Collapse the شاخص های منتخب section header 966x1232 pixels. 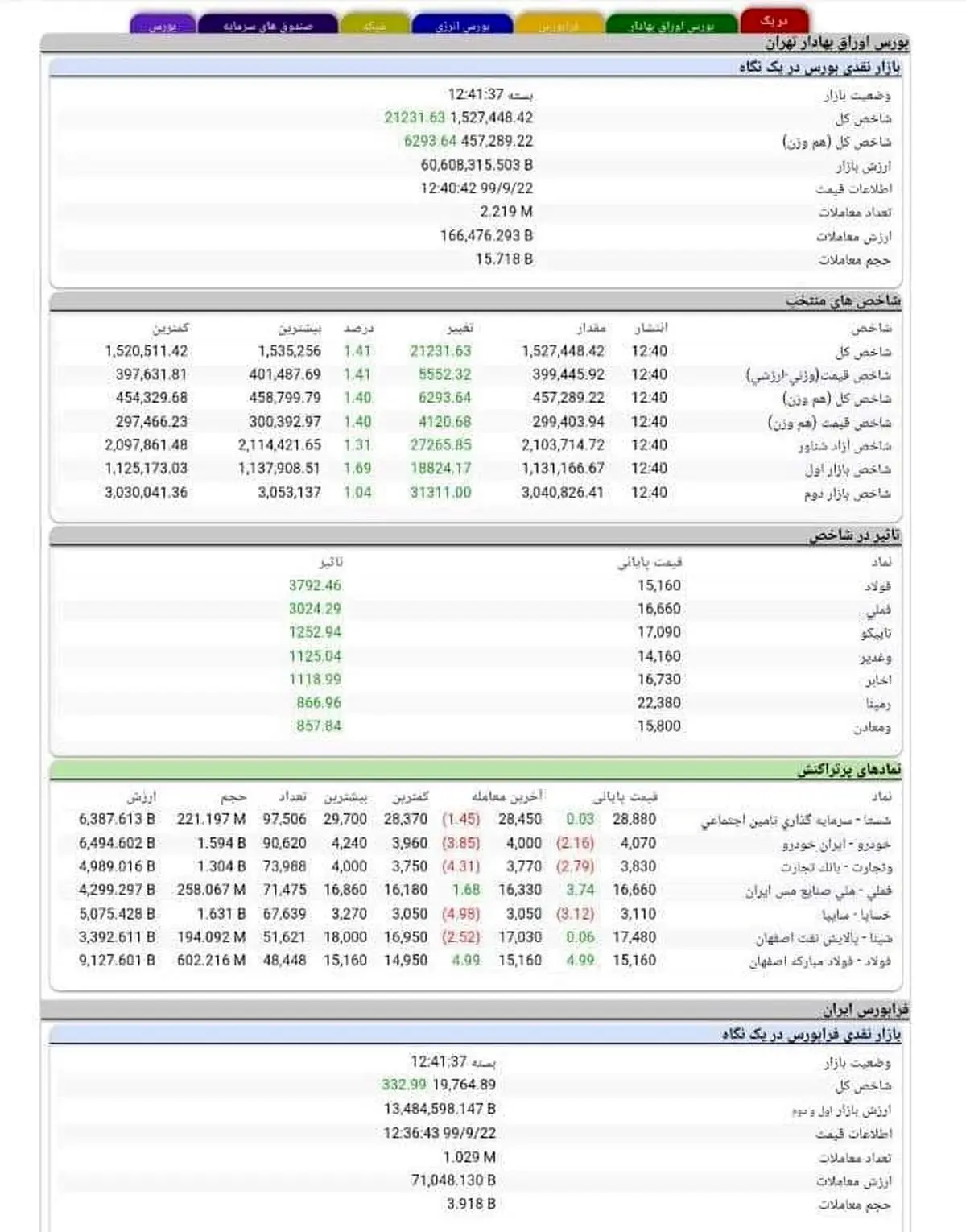[x=483, y=296]
